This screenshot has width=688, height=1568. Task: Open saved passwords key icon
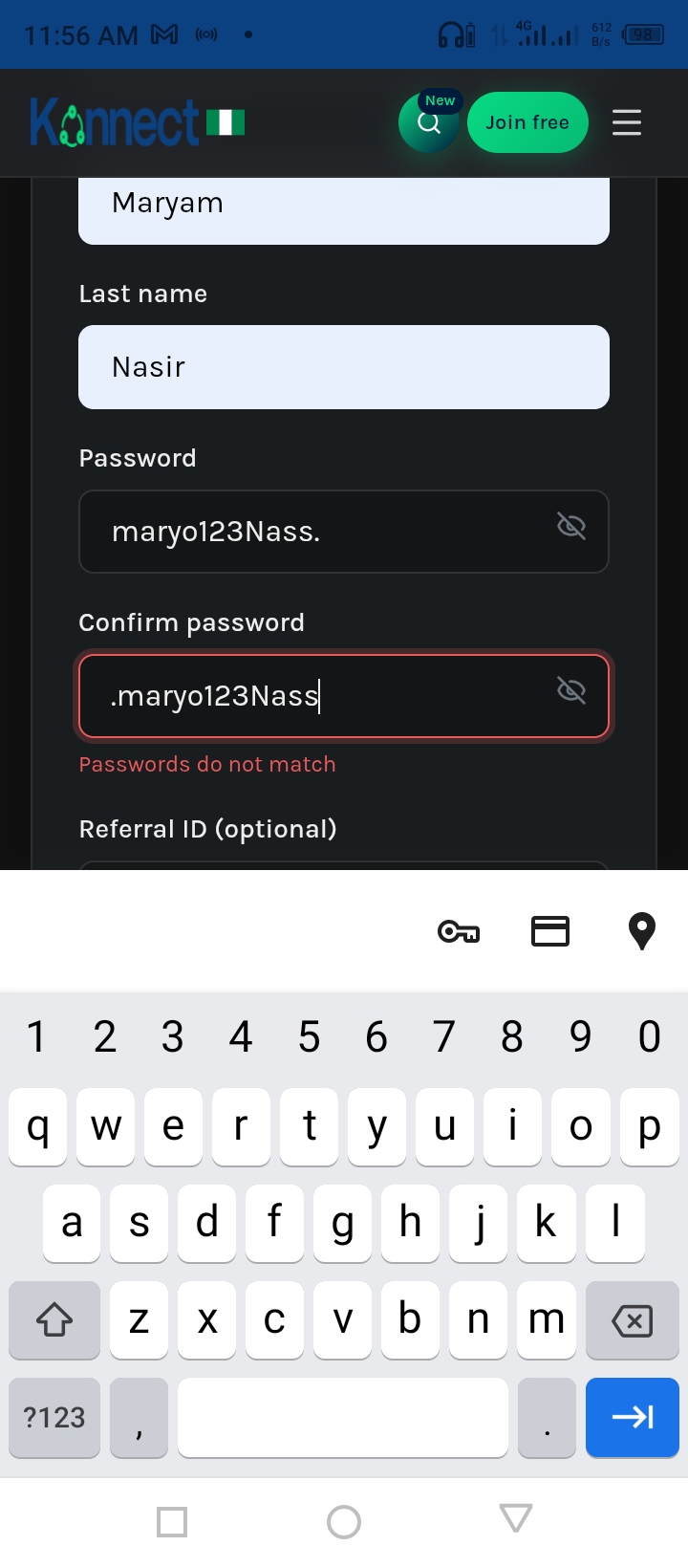459,931
